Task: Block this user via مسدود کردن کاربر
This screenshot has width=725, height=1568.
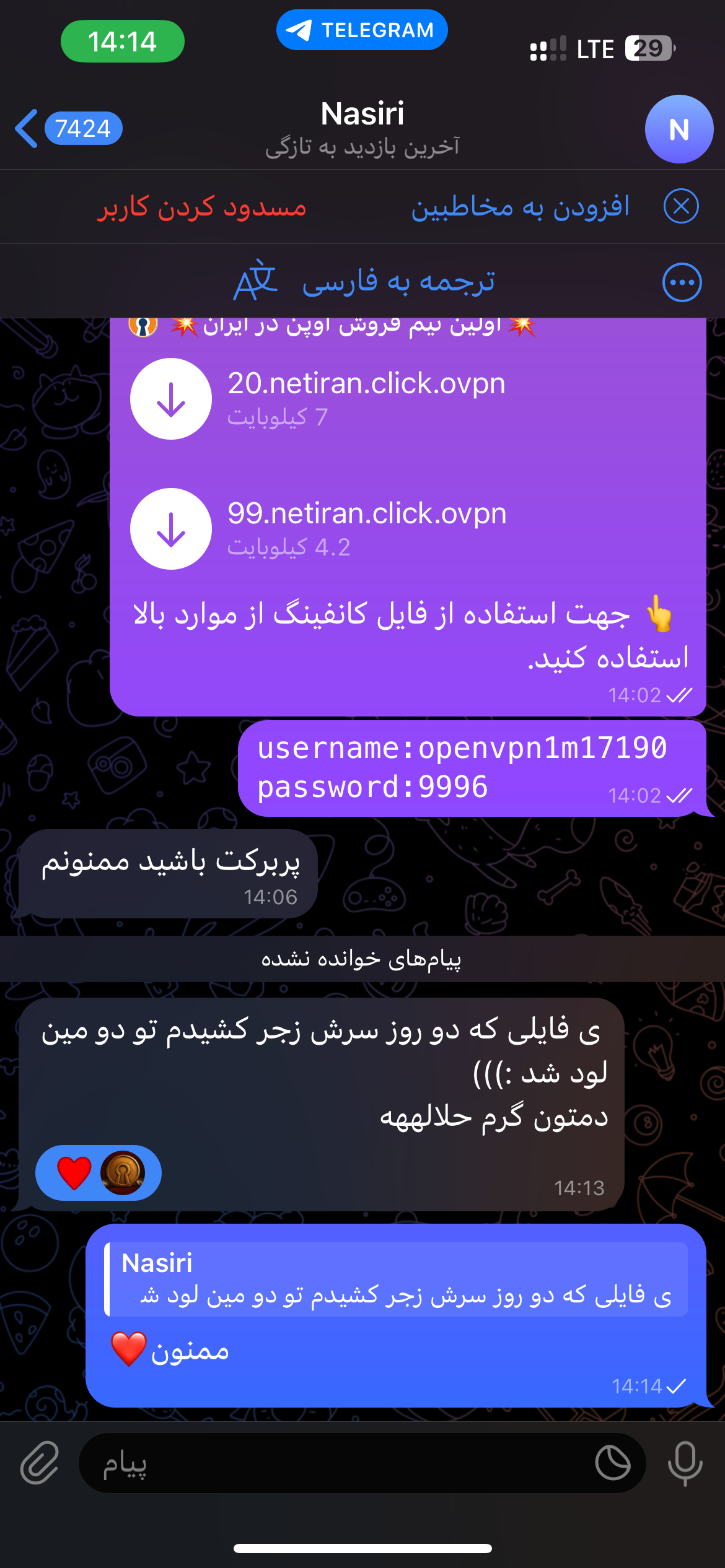Action: click(201, 207)
